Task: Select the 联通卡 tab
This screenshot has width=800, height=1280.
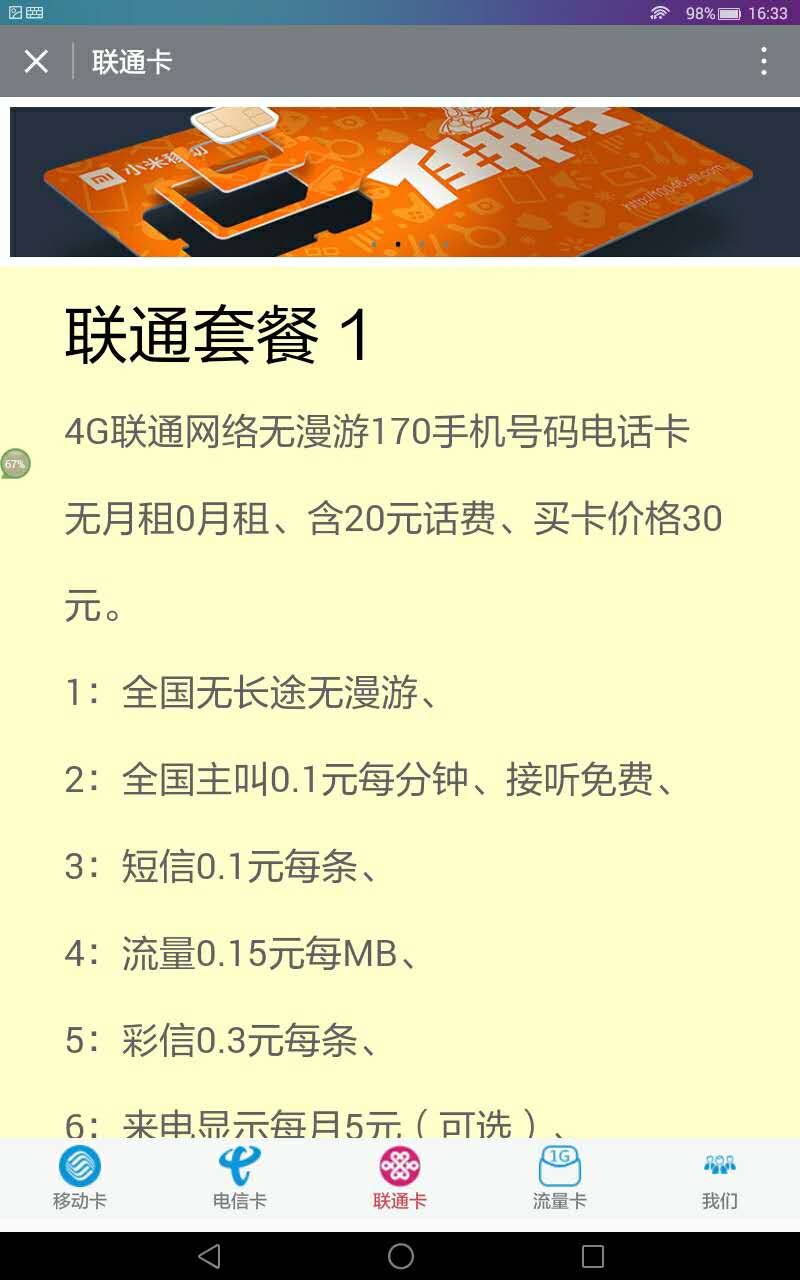Action: (400, 1178)
